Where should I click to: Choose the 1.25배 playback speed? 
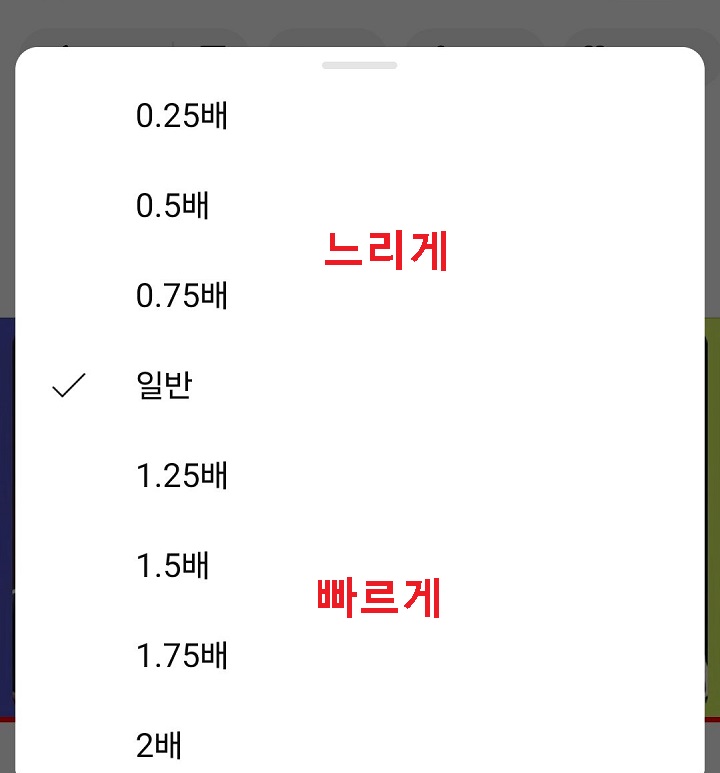click(x=183, y=476)
